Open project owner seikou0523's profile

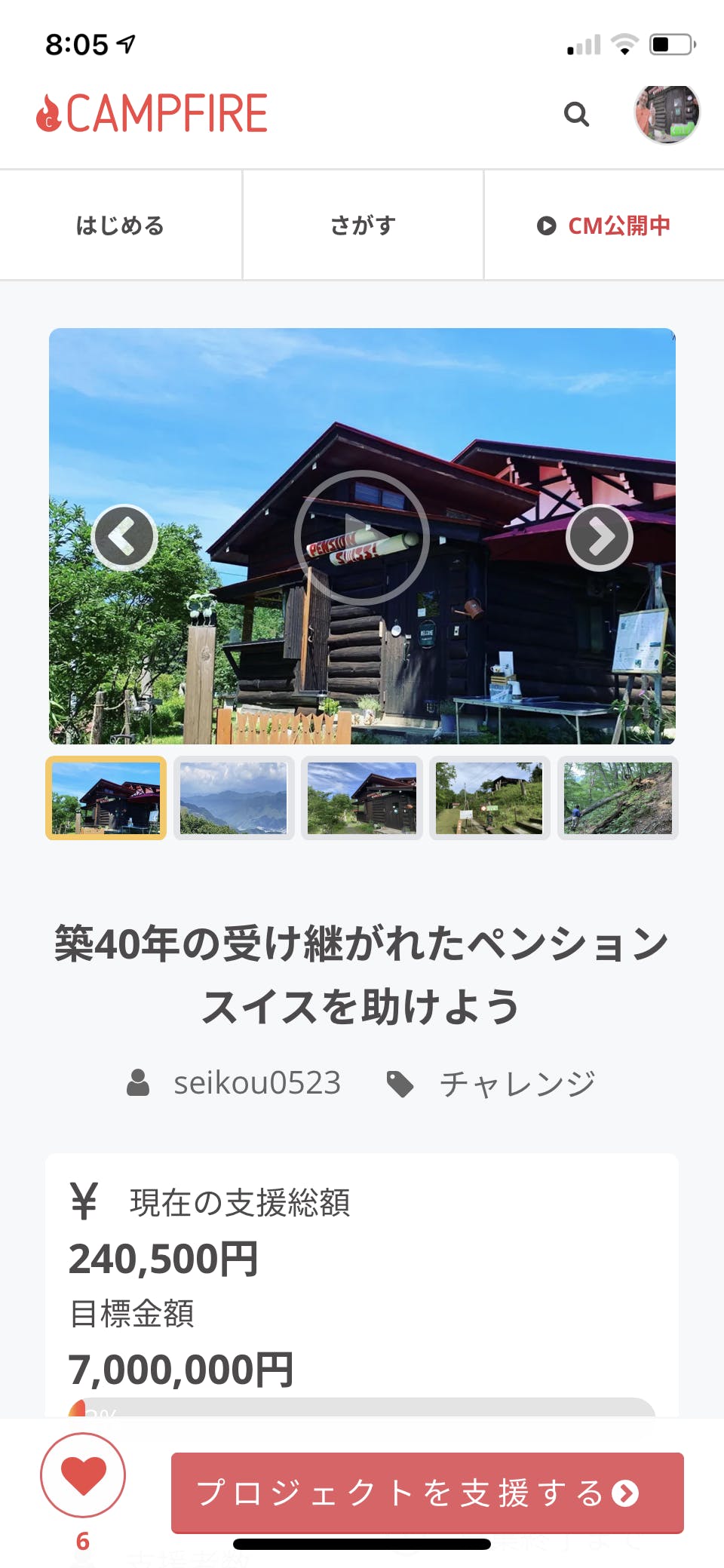tap(256, 1083)
